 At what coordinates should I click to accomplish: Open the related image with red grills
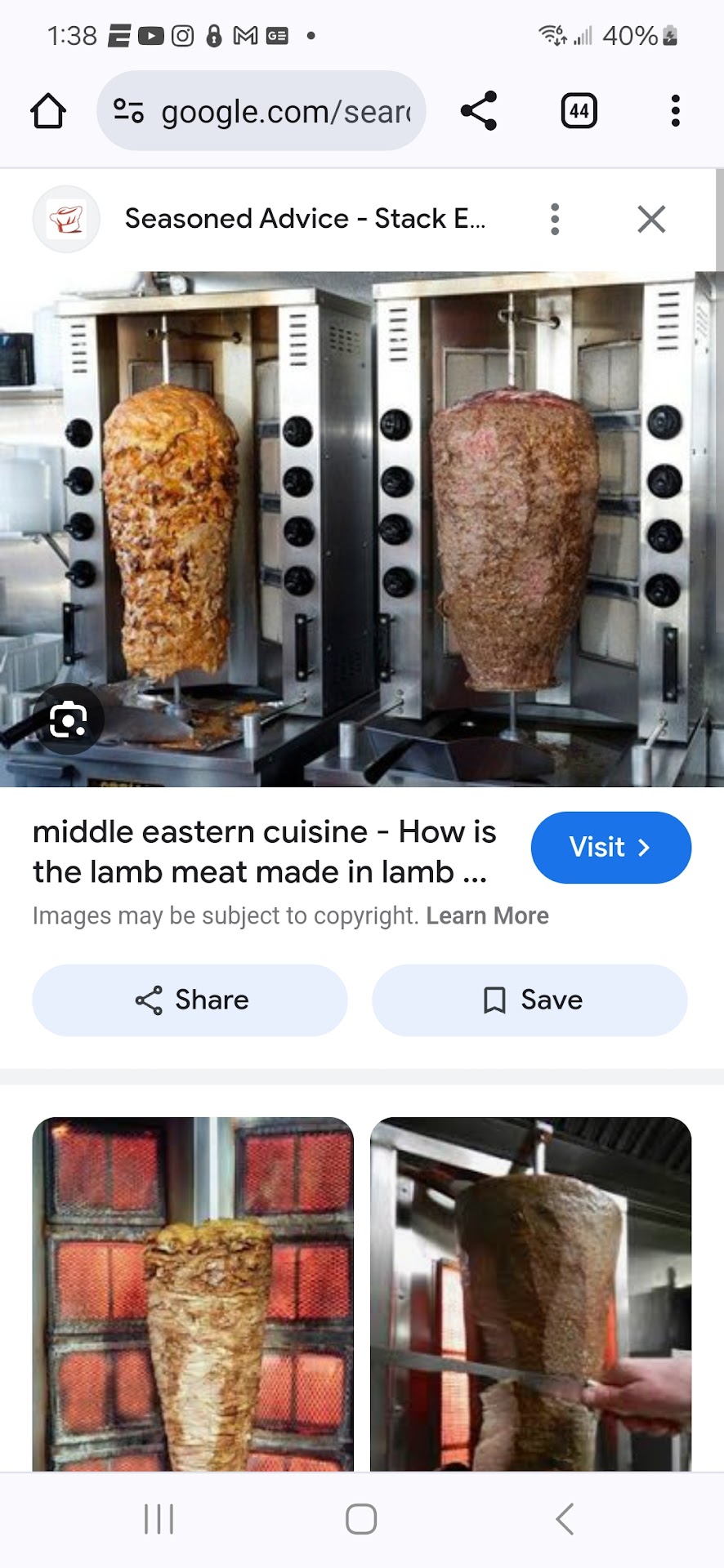pos(193,1294)
